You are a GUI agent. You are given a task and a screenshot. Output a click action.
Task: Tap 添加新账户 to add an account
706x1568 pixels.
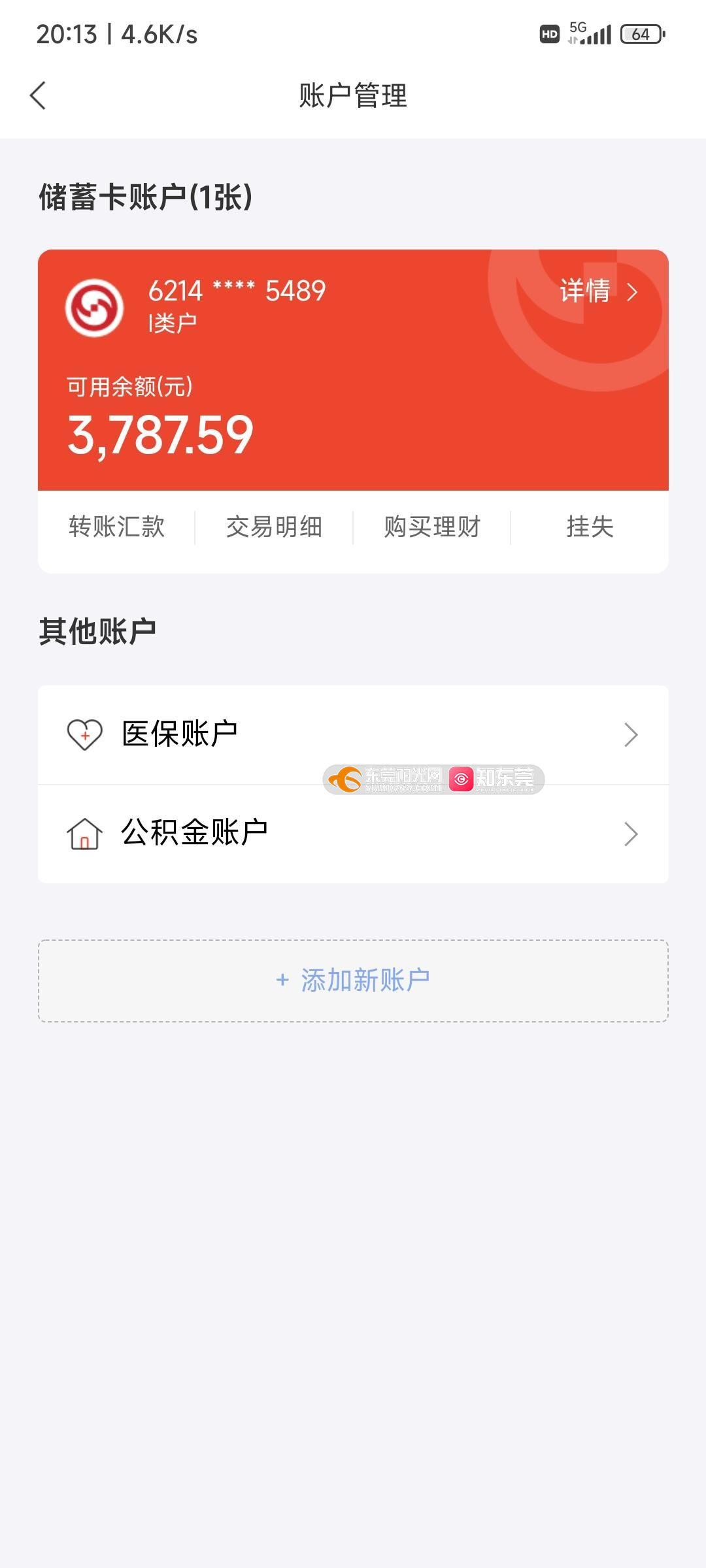click(x=353, y=981)
